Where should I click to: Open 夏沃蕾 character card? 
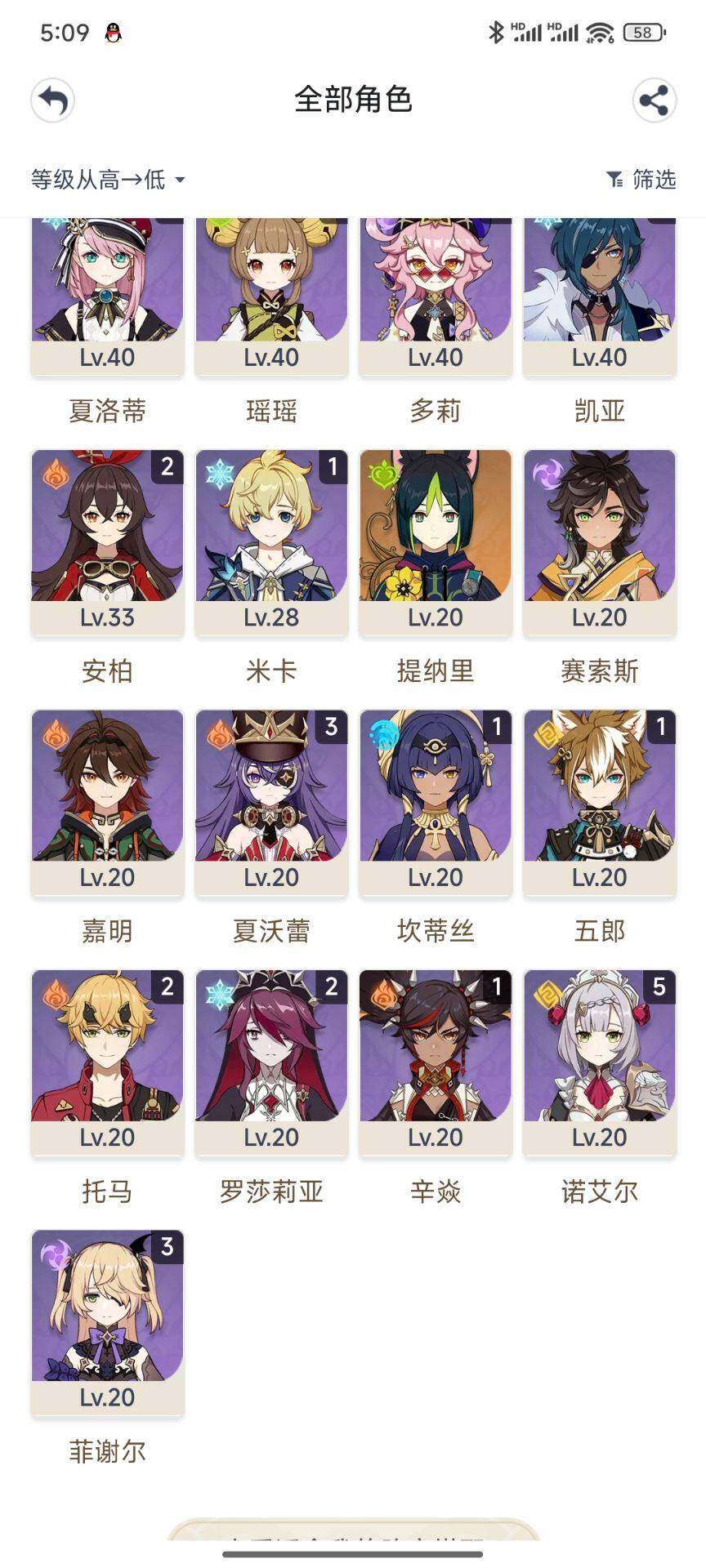[271, 800]
